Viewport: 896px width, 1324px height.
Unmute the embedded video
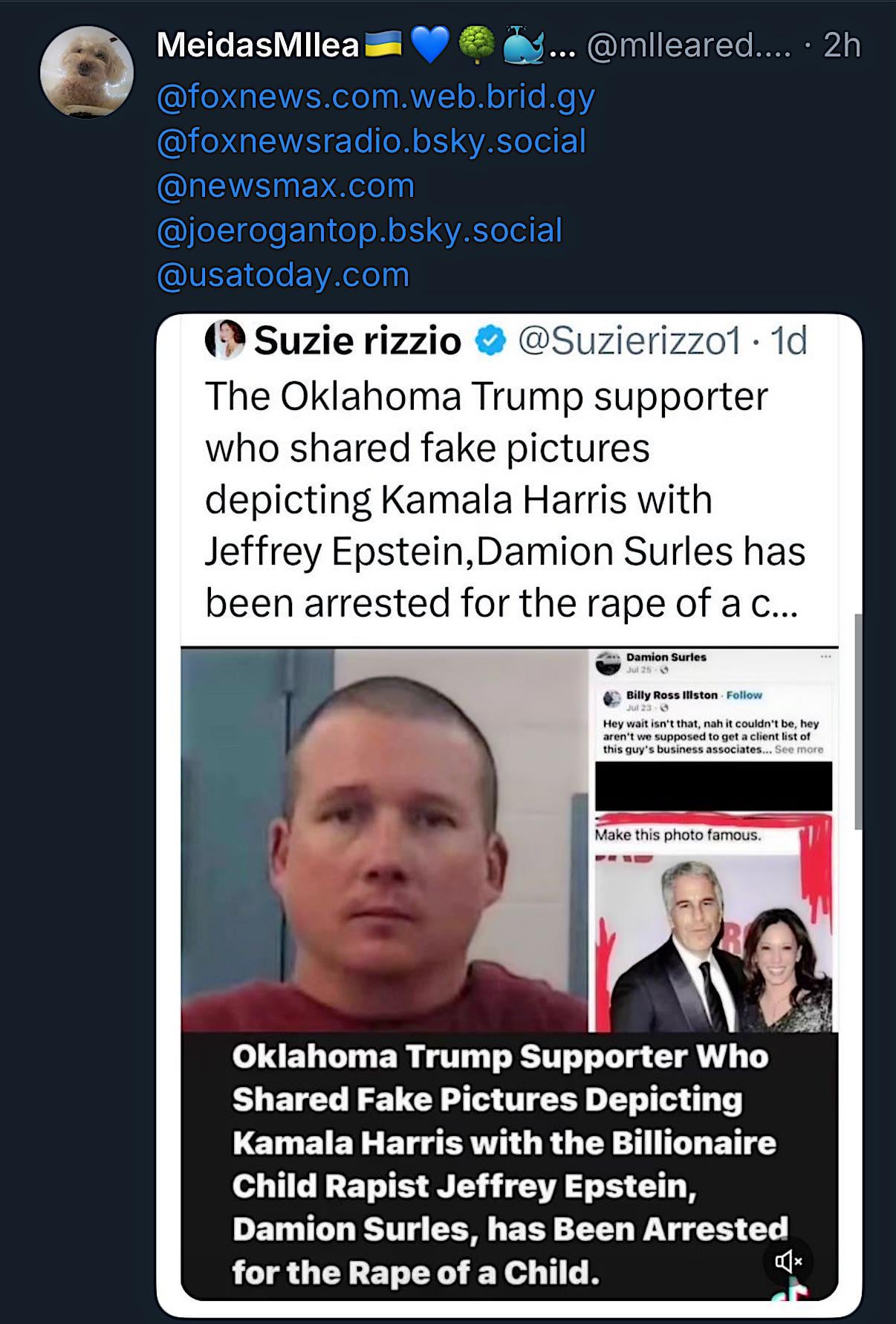(x=788, y=1261)
